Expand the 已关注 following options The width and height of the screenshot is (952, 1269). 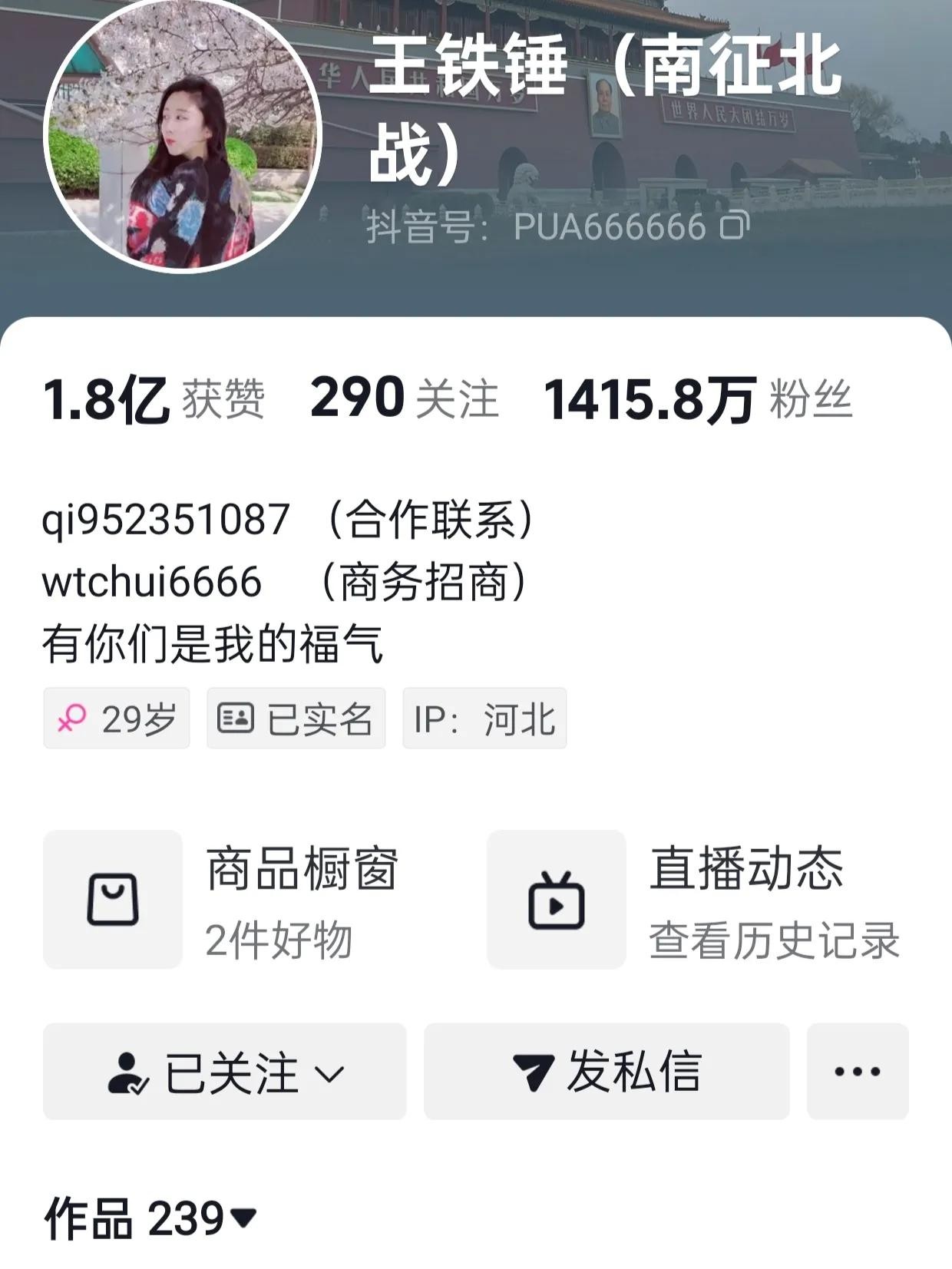point(224,1071)
